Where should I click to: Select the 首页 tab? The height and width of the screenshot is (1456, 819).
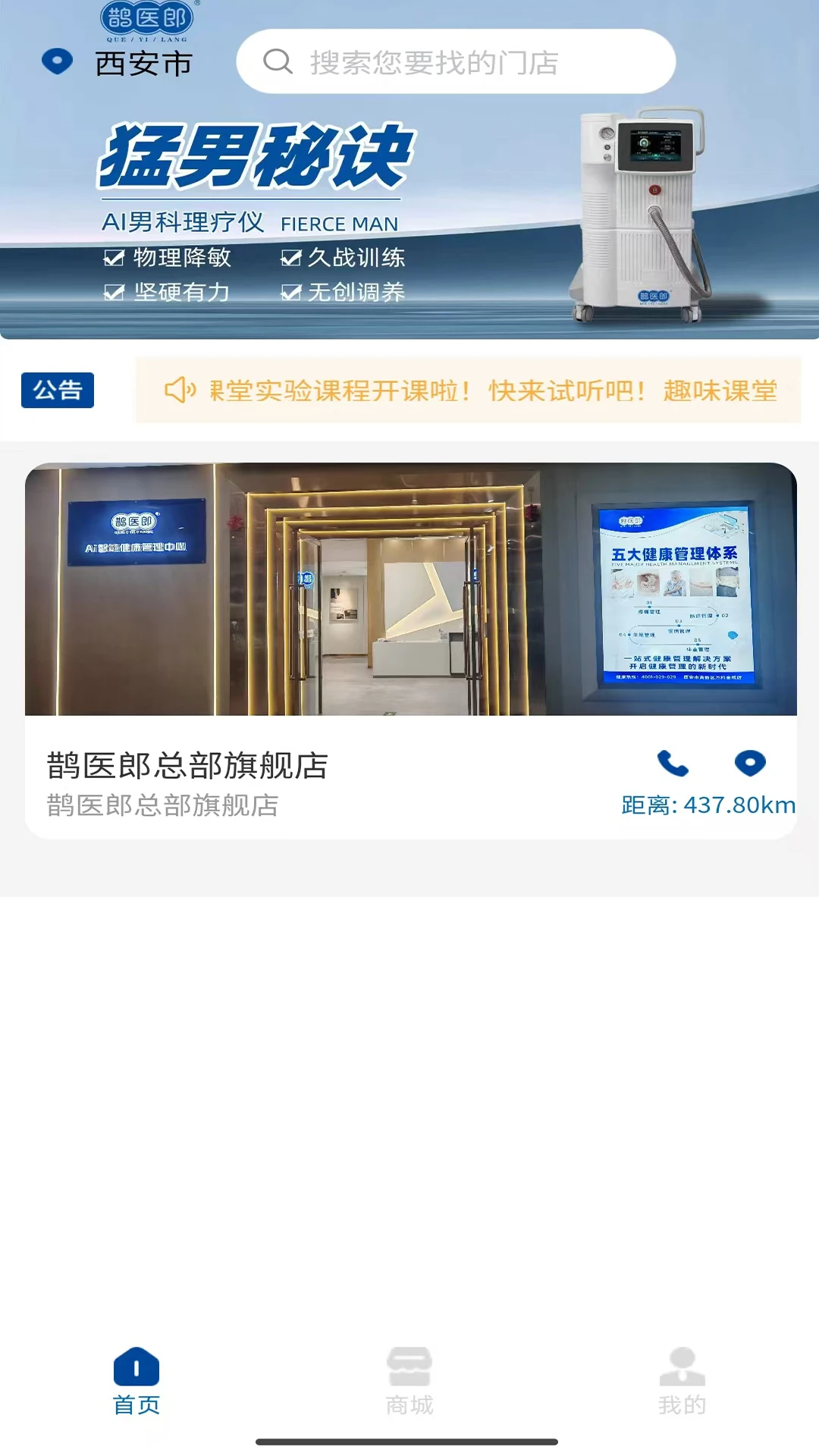tap(136, 1382)
